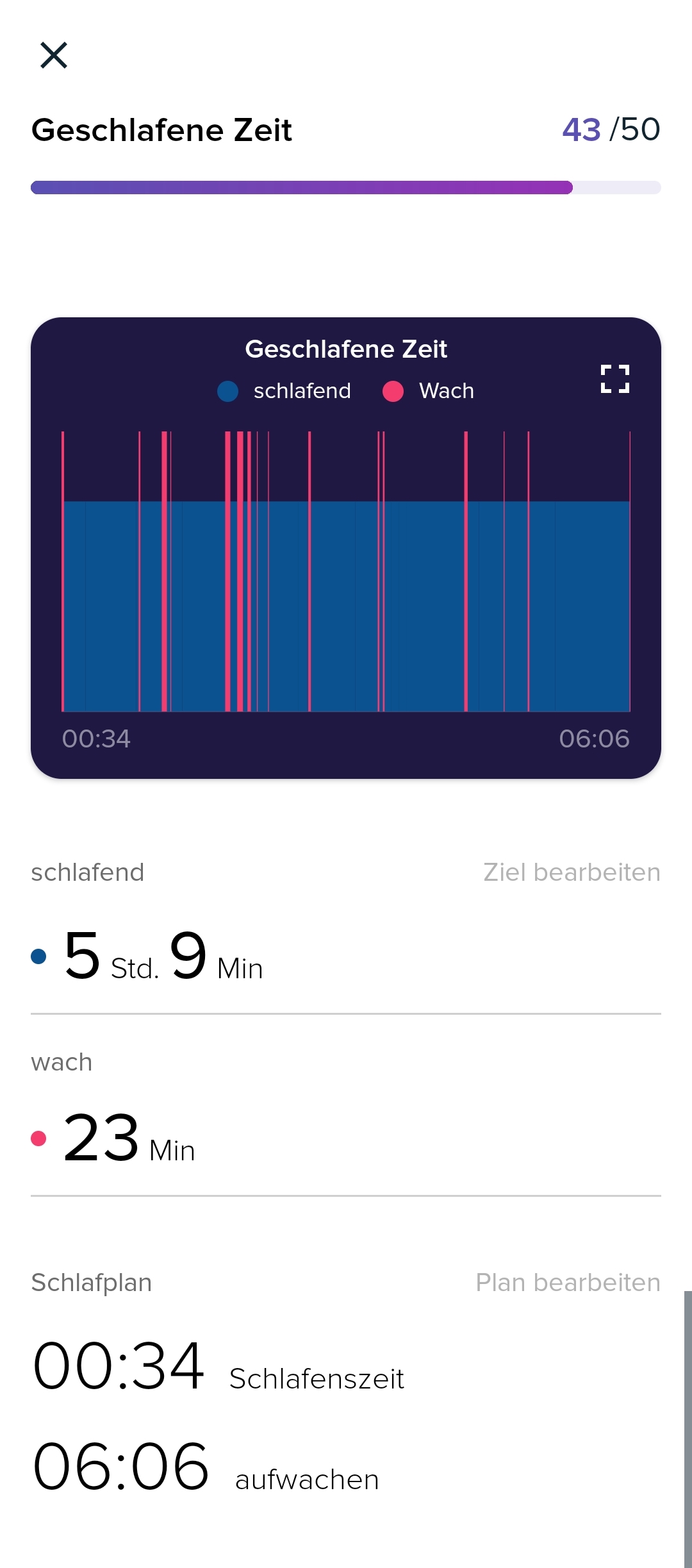Open Plan bearbeiten to edit sleep schedule

[567, 1283]
